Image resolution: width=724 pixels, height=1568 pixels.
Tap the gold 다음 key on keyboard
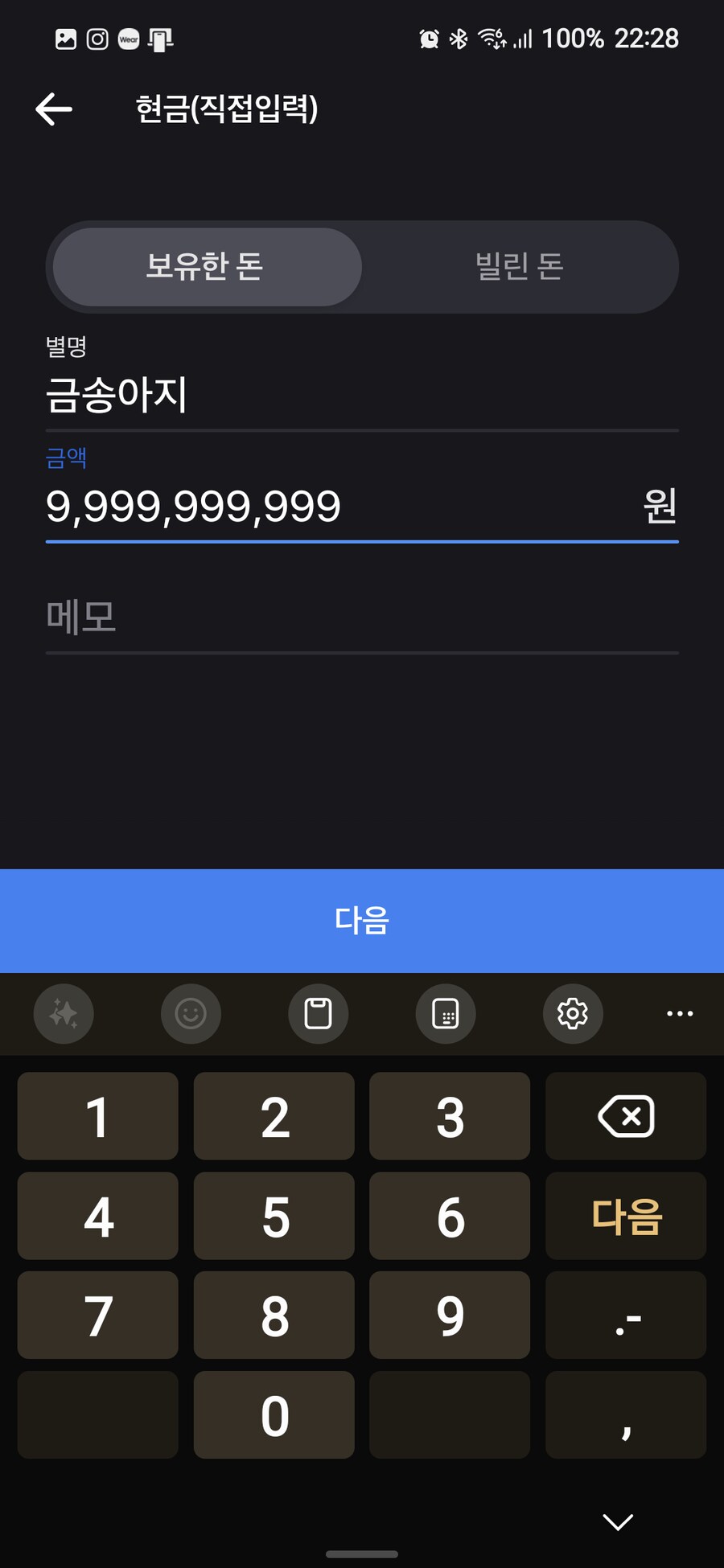click(626, 1216)
